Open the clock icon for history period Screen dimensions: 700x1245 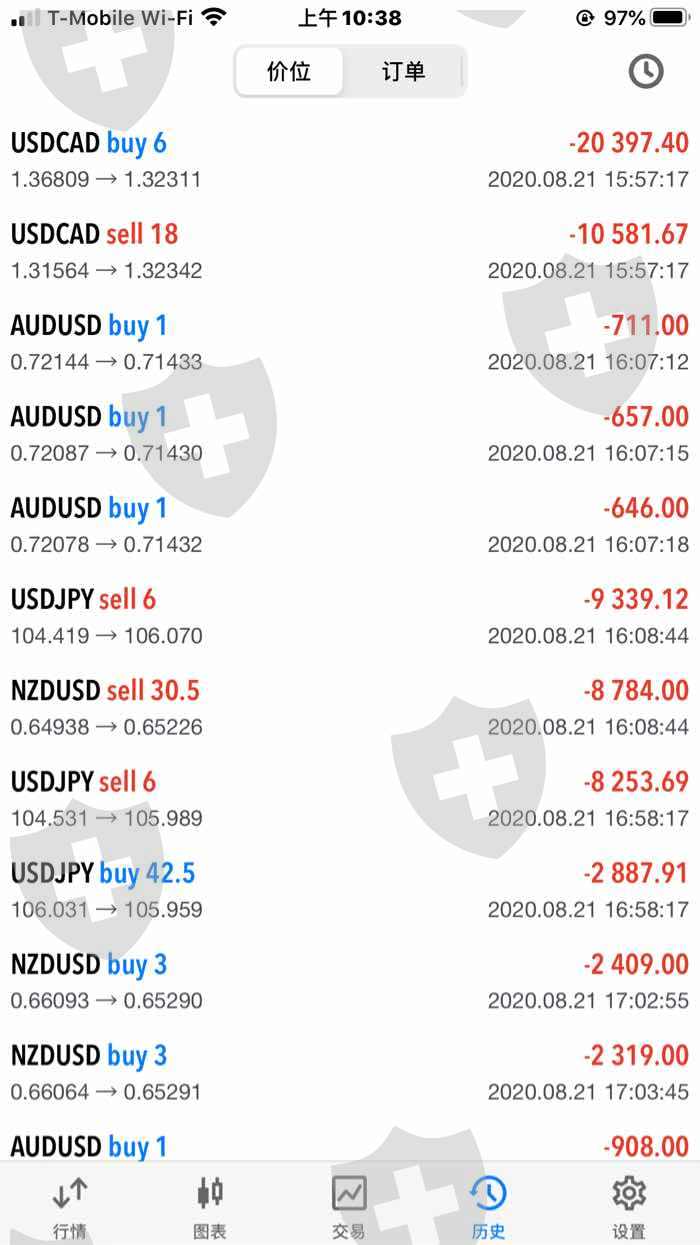click(645, 72)
